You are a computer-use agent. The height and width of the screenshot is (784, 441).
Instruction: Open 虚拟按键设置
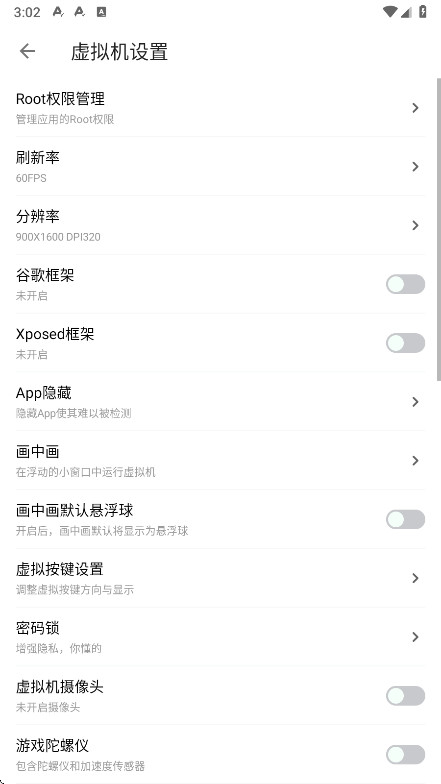(220, 578)
